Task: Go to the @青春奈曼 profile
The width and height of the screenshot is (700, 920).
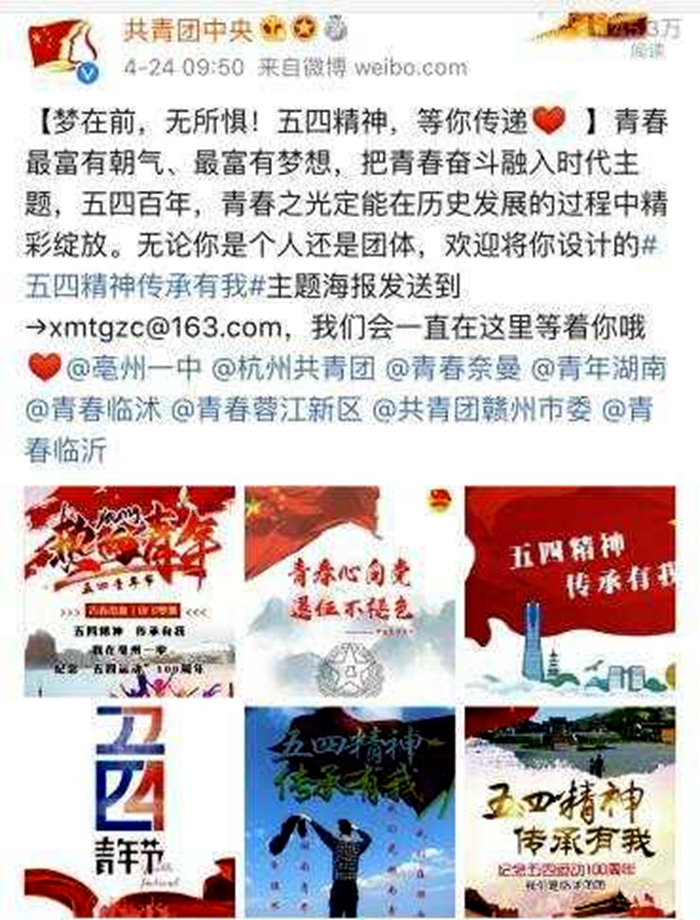Action: [453, 369]
